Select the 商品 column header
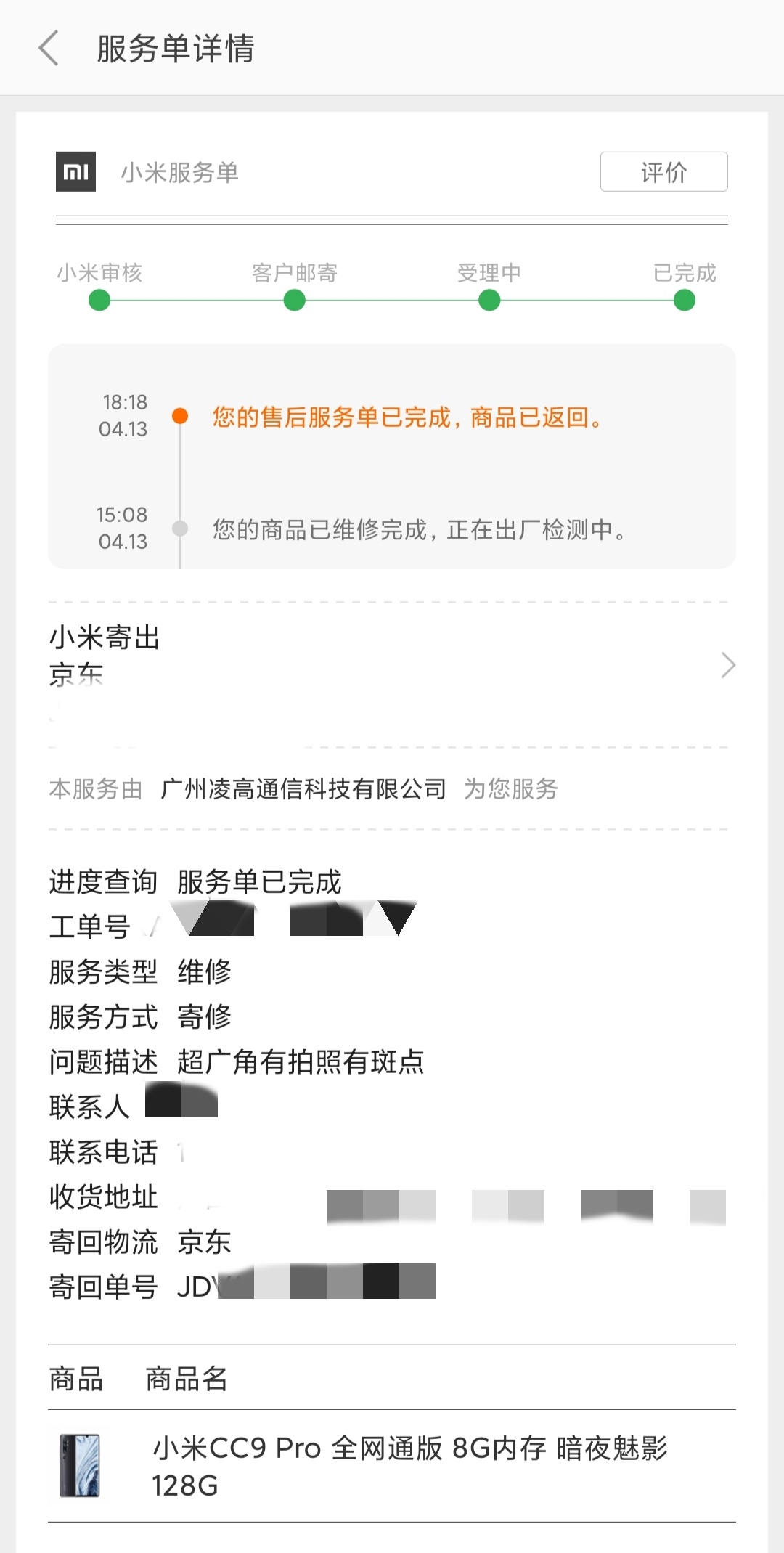The width and height of the screenshot is (784, 1553). (x=75, y=1377)
